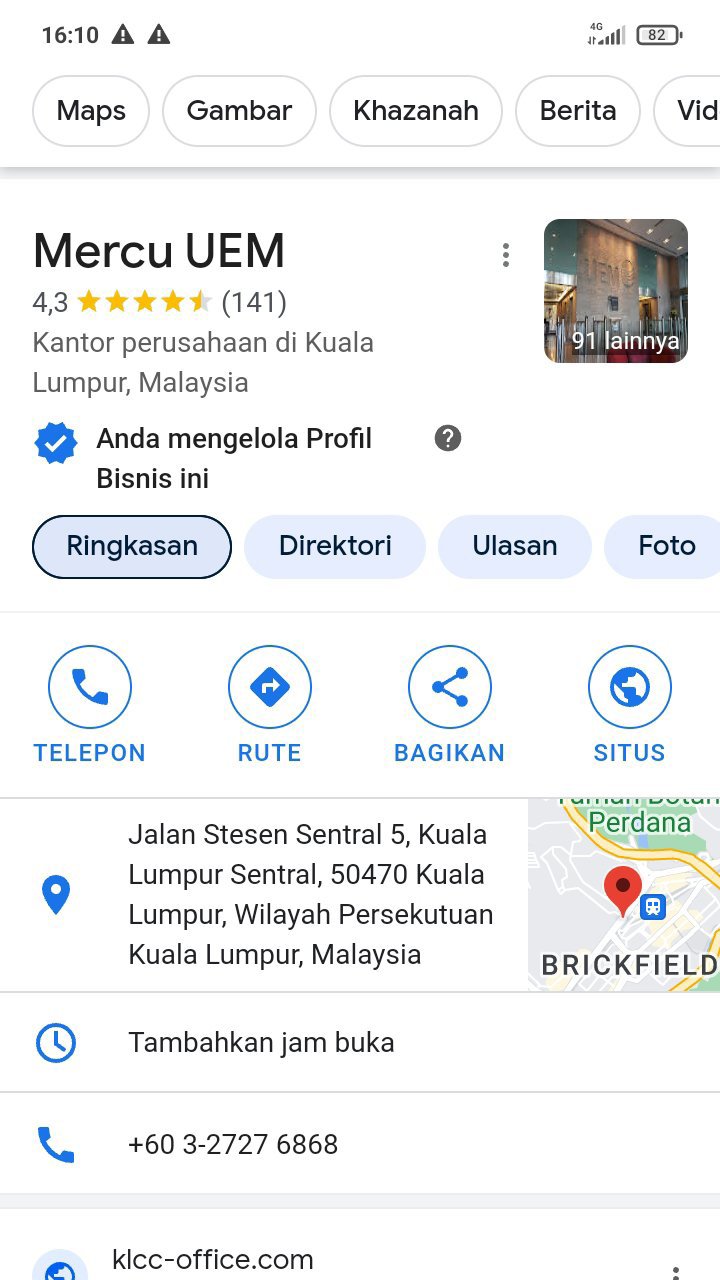Viewport: 720px width, 1280px height.
Task: Open the Jalan Stesen Sentral 5 address row
Action: pyautogui.click(x=310, y=894)
